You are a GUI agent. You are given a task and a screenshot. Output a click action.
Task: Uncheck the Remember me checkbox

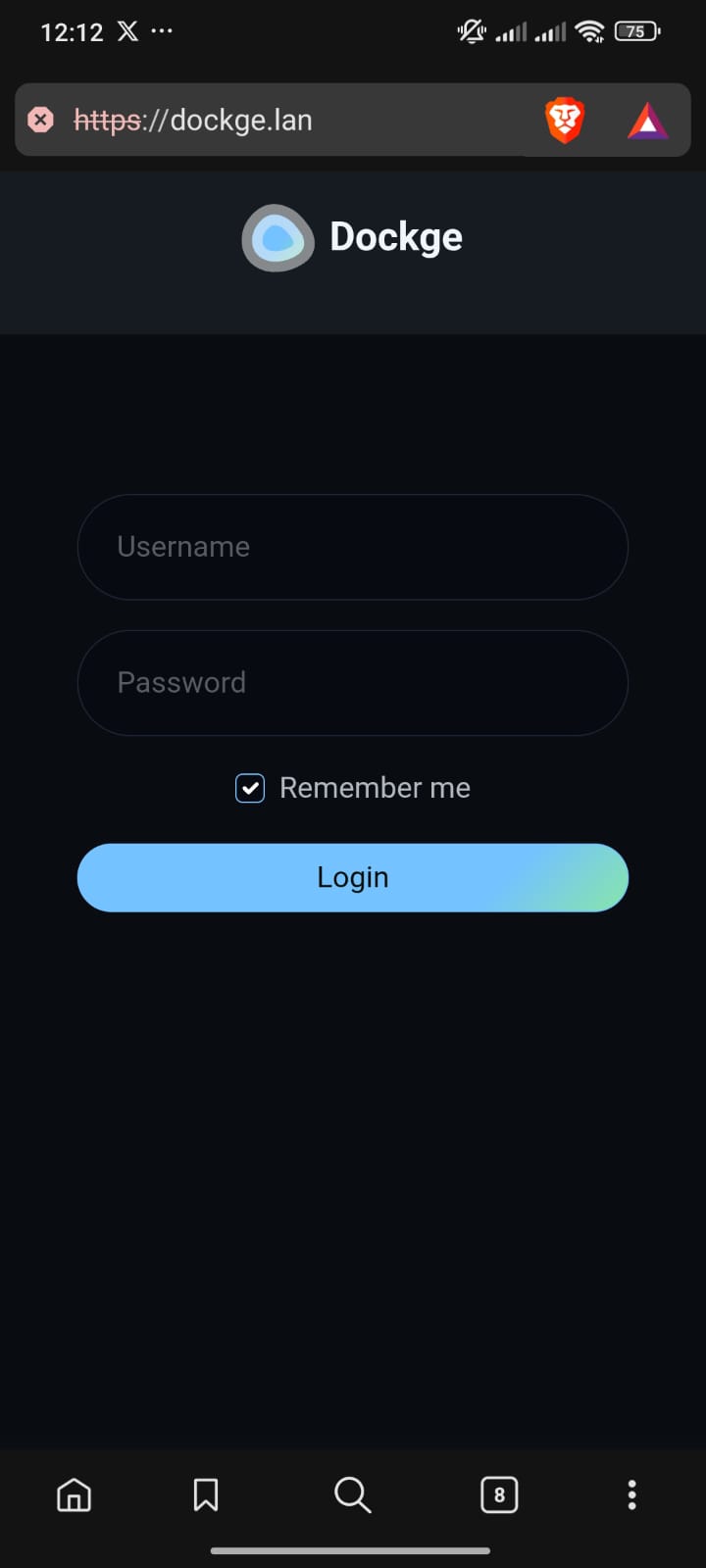(250, 788)
